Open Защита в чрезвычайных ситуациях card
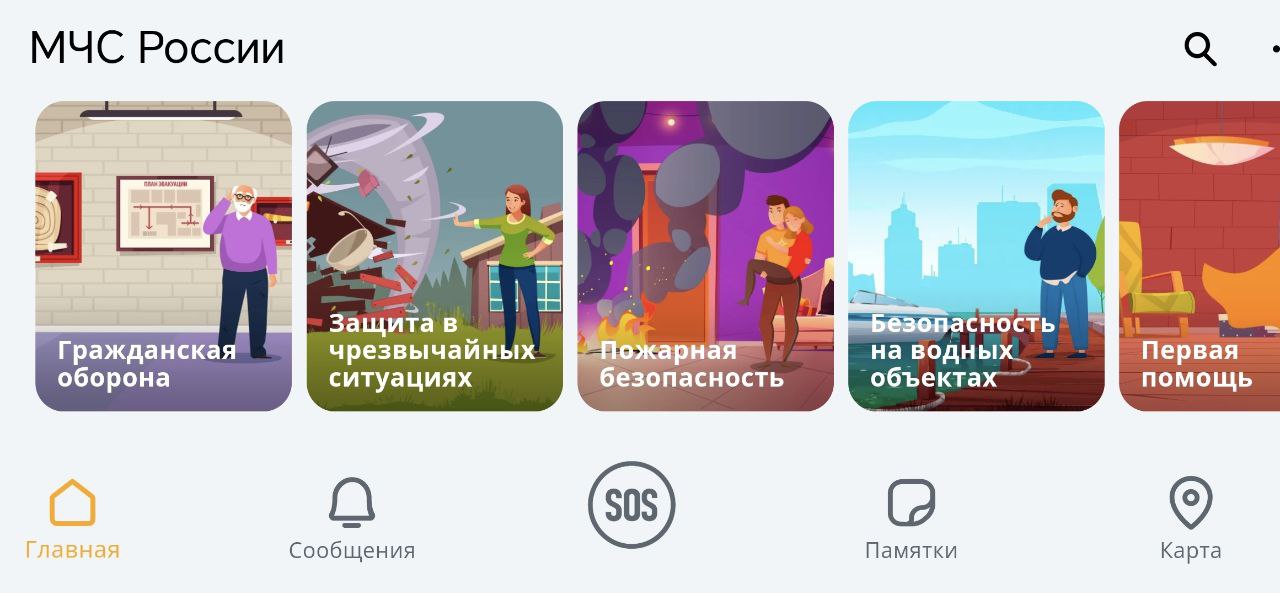The image size is (1280, 593). click(x=435, y=256)
